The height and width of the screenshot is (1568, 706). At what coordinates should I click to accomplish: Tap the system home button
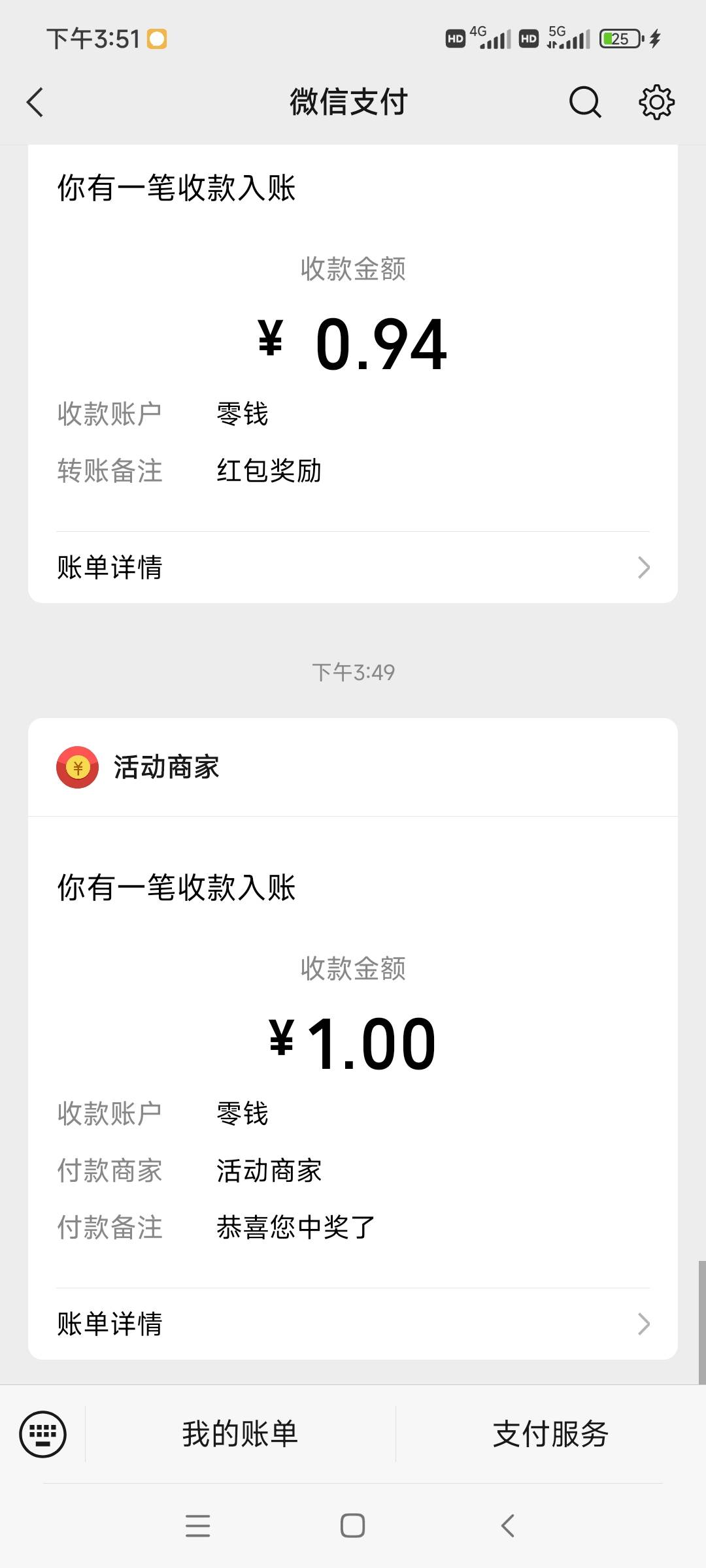(353, 1526)
